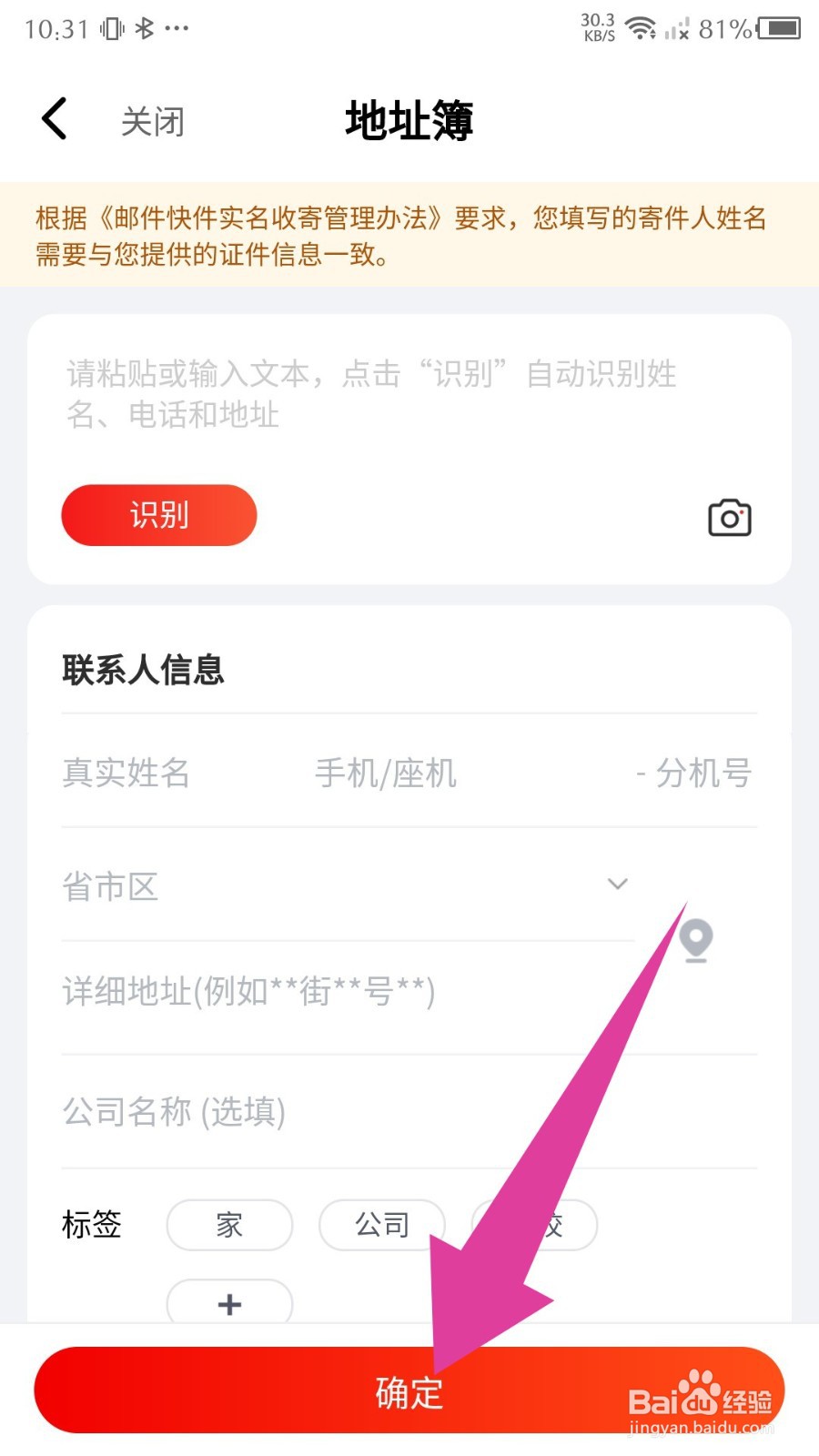Screen dimensions: 819x1456
Task: Select the 公司 address tag
Action: (381, 1225)
